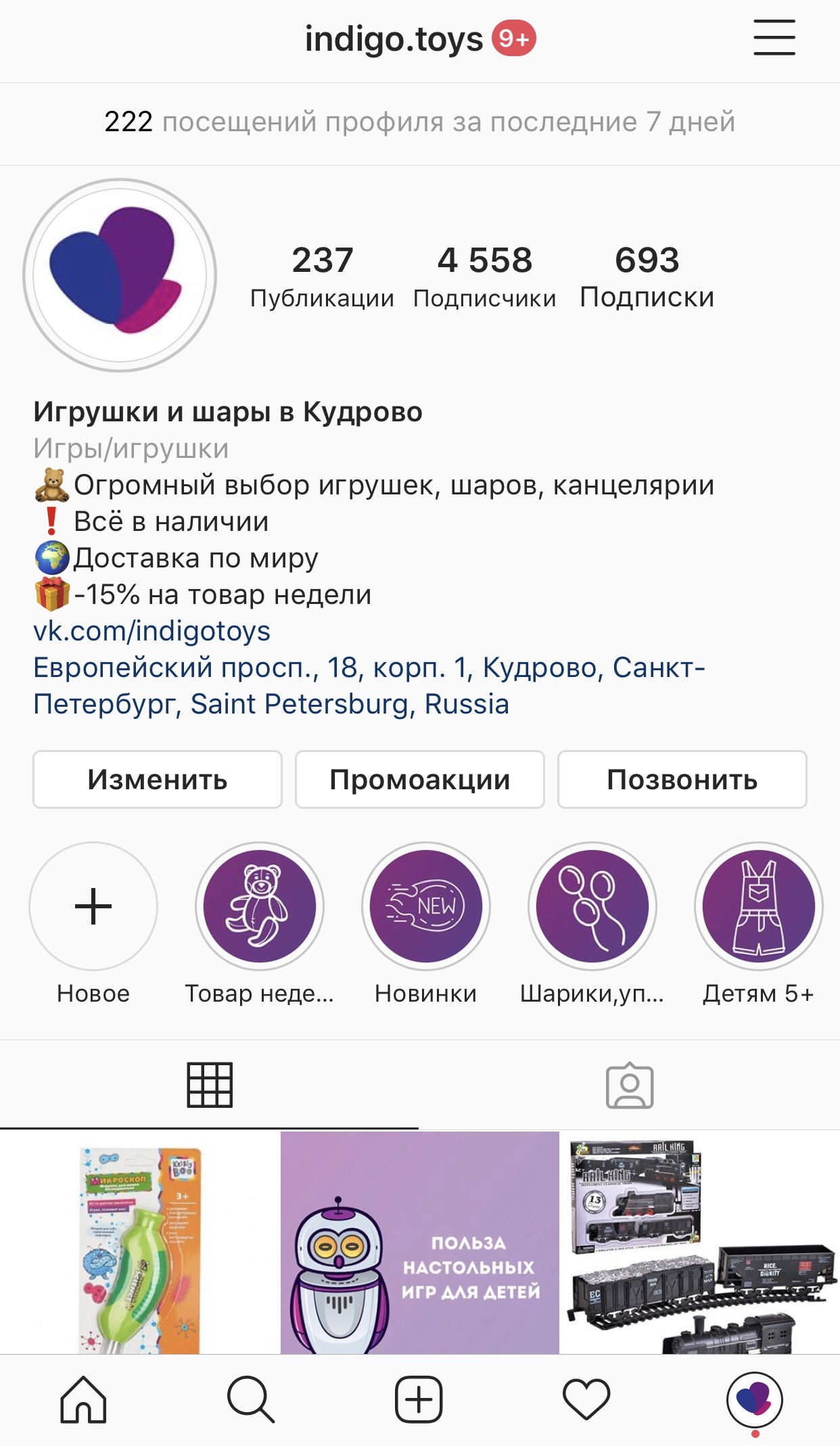840x1446 pixels.
Task: Tap the Изменить button
Action: 157,779
